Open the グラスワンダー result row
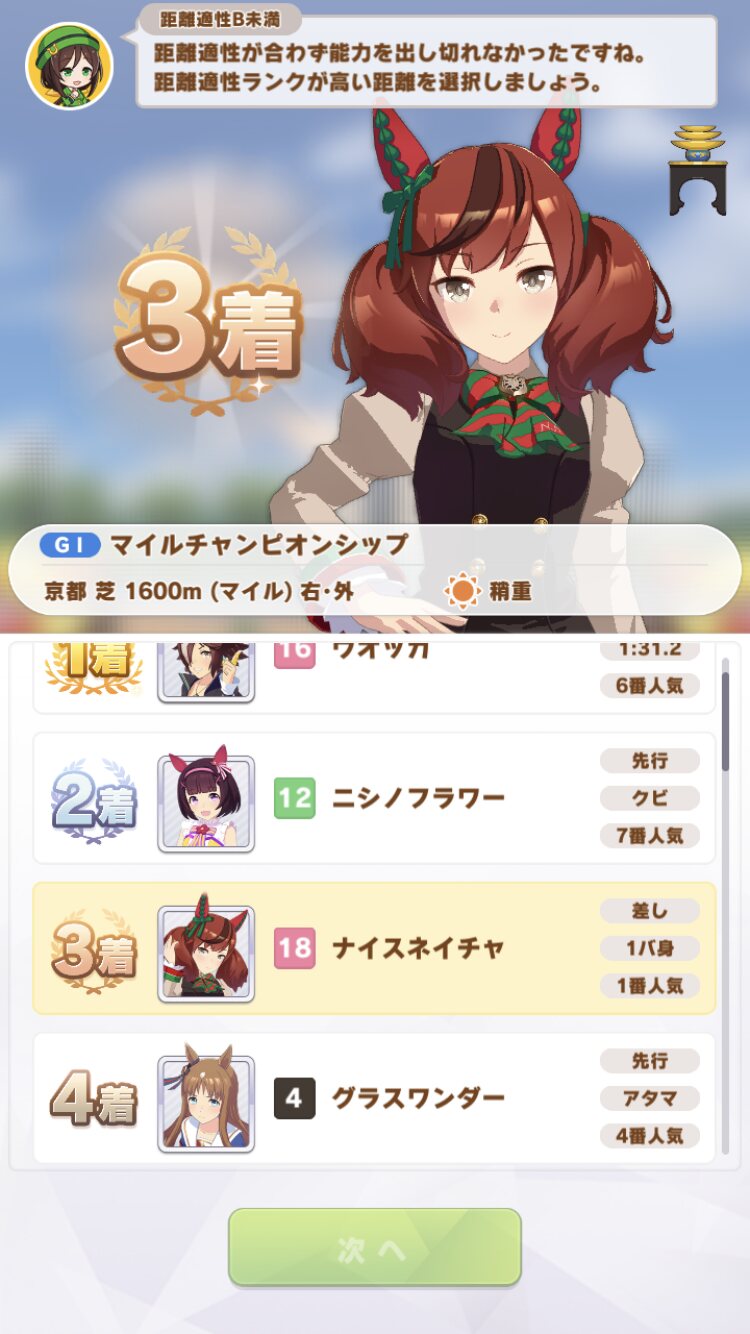The width and height of the screenshot is (750, 1334). pyautogui.click(x=374, y=1098)
